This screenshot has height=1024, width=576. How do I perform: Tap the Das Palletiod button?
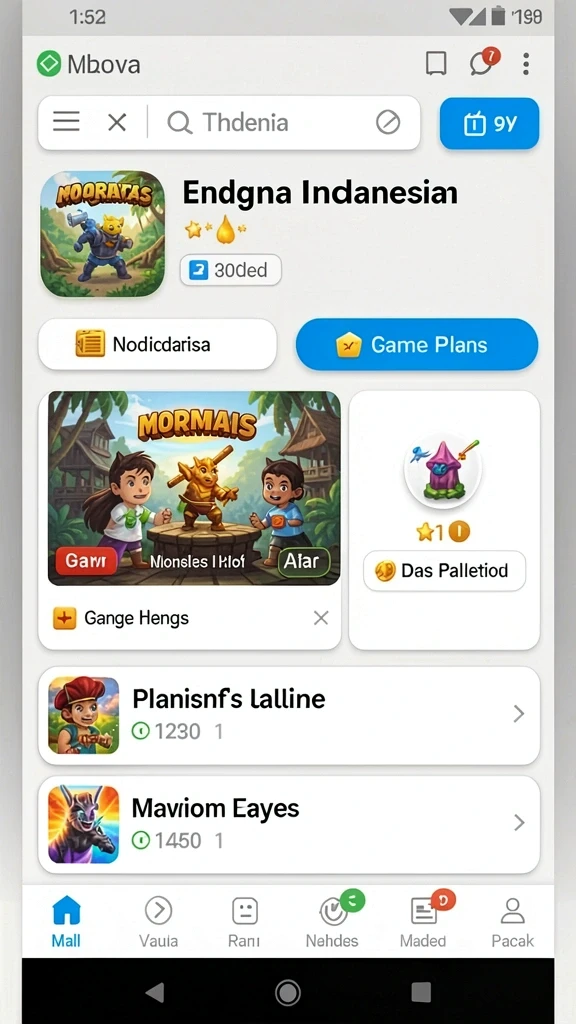click(444, 571)
